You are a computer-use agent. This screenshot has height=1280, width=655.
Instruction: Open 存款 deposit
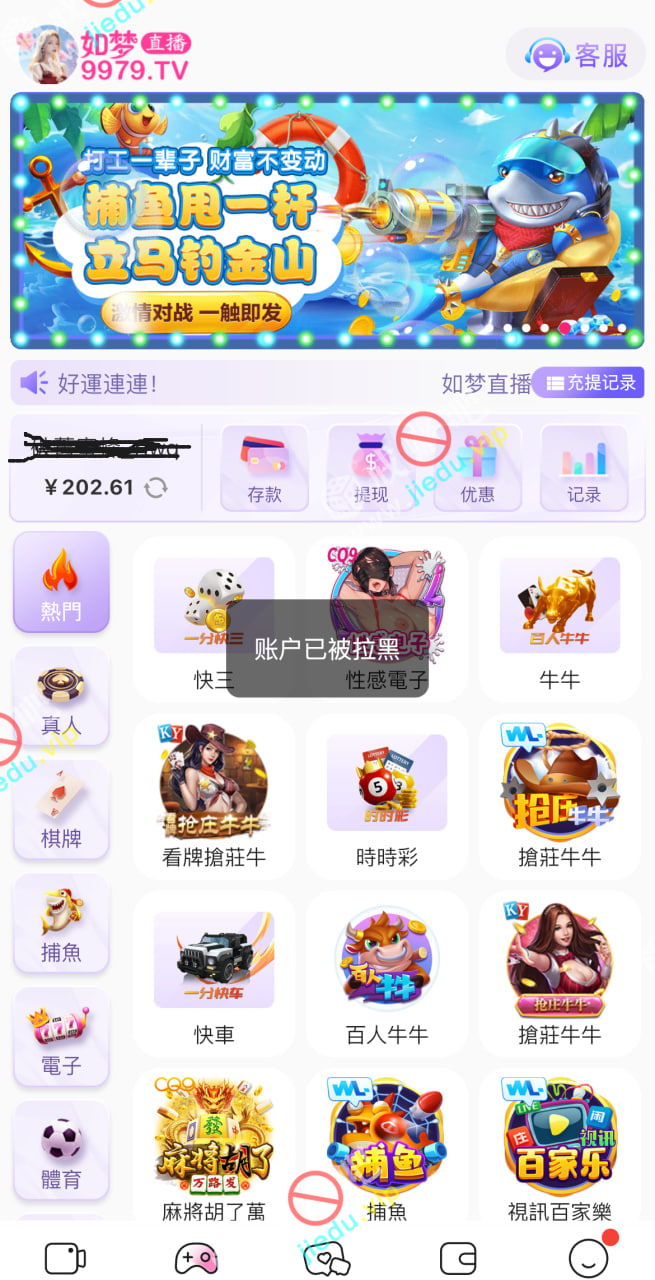coord(264,468)
